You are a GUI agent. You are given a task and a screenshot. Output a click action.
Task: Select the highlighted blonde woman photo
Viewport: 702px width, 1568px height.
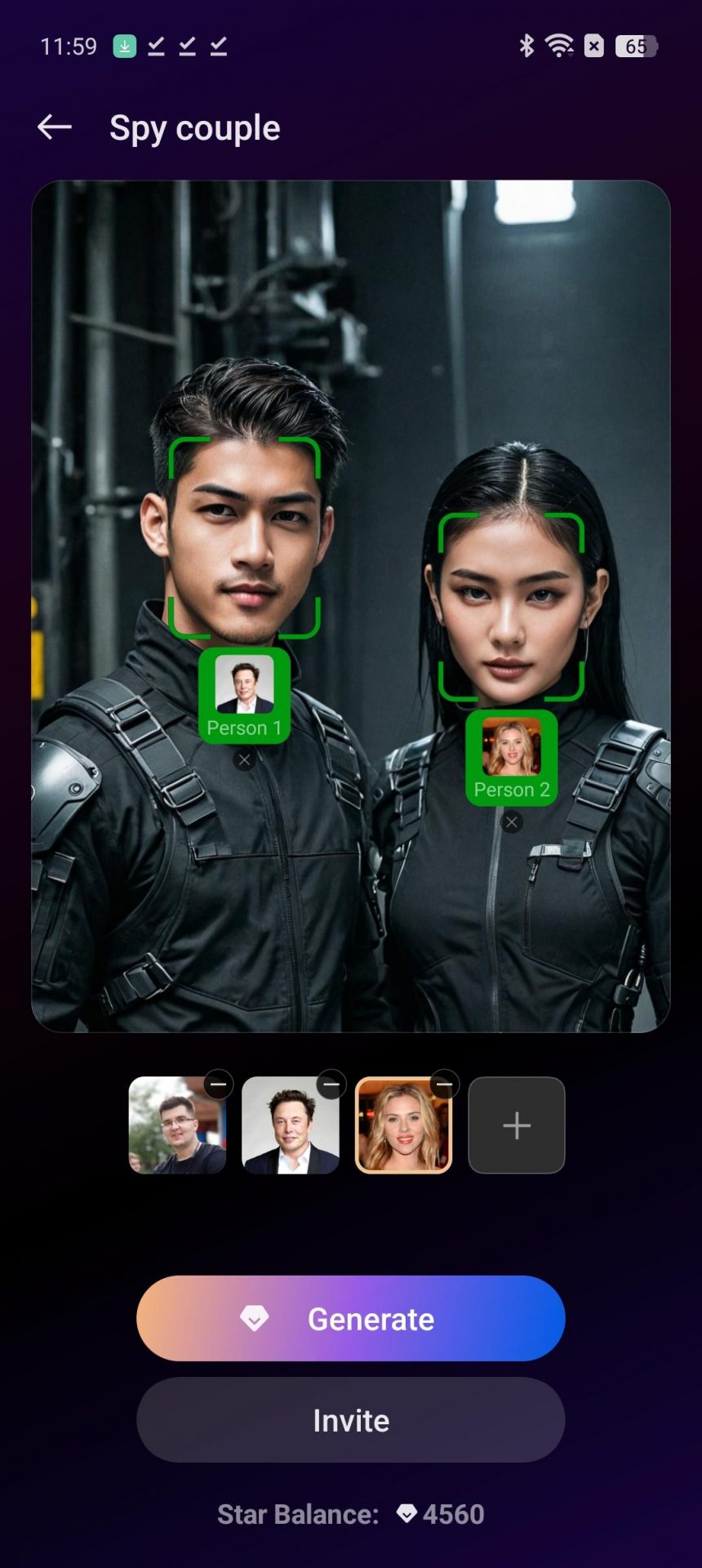pos(403,1125)
